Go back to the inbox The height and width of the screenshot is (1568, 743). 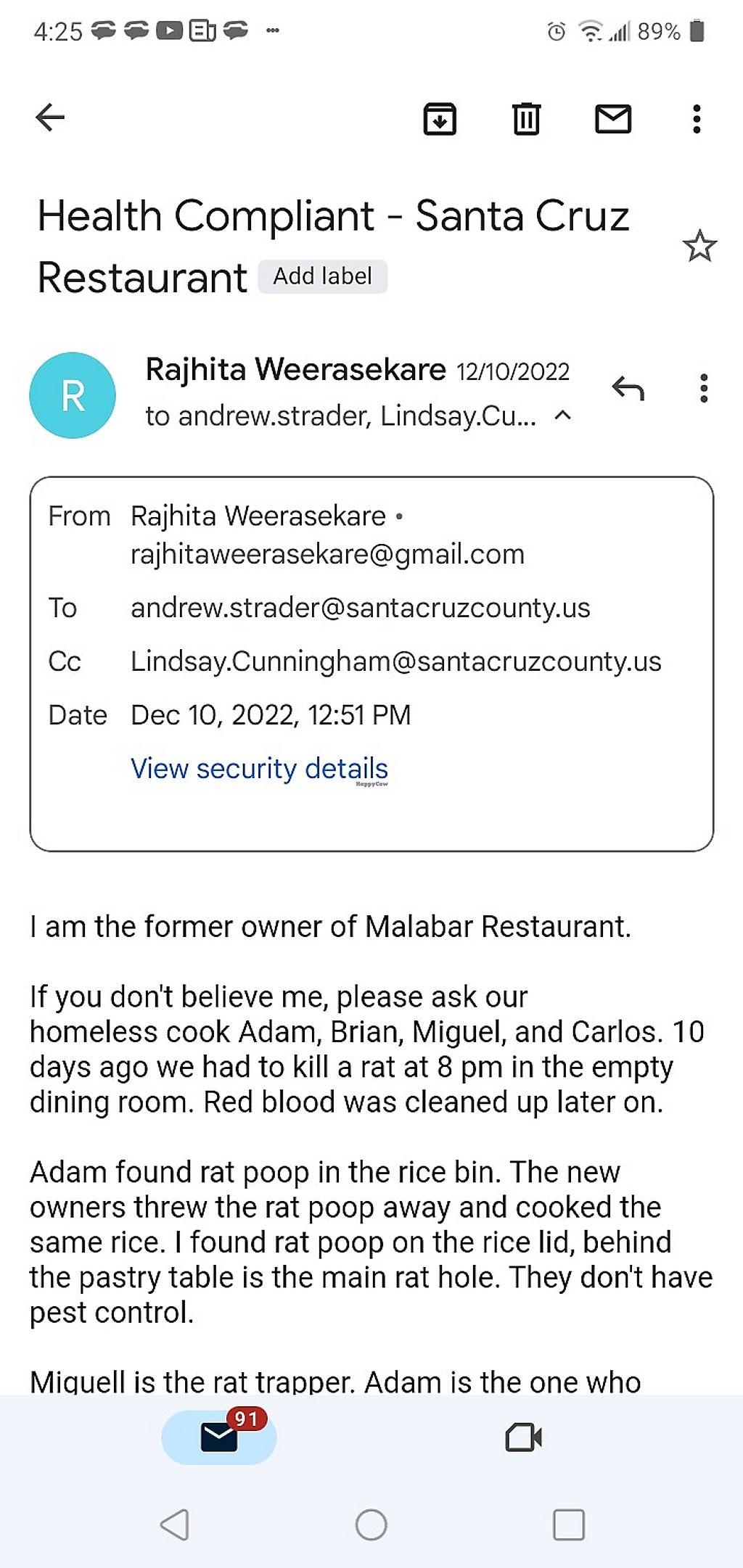[x=50, y=117]
